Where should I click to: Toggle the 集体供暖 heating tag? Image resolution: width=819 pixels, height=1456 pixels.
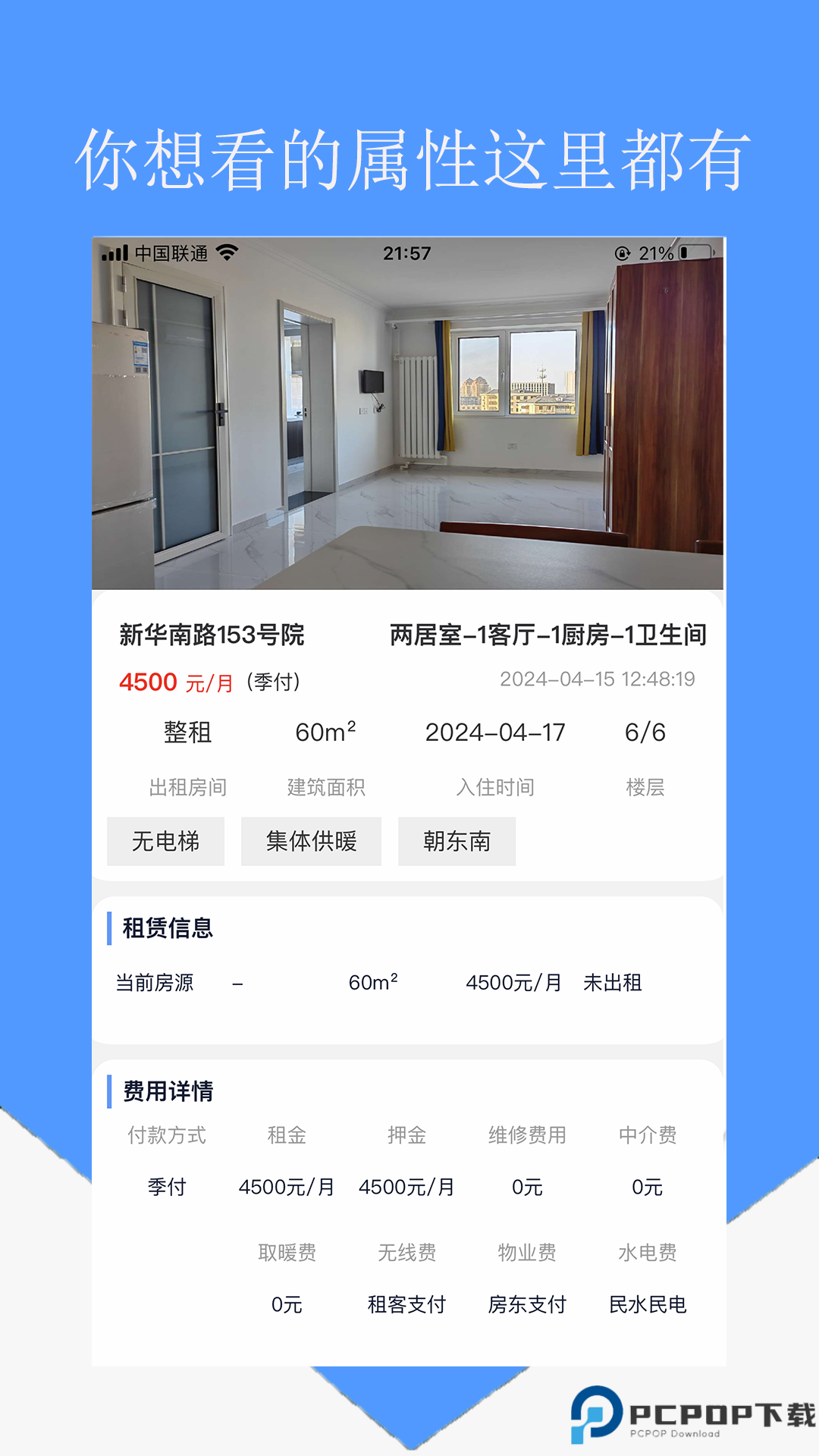coord(312,841)
